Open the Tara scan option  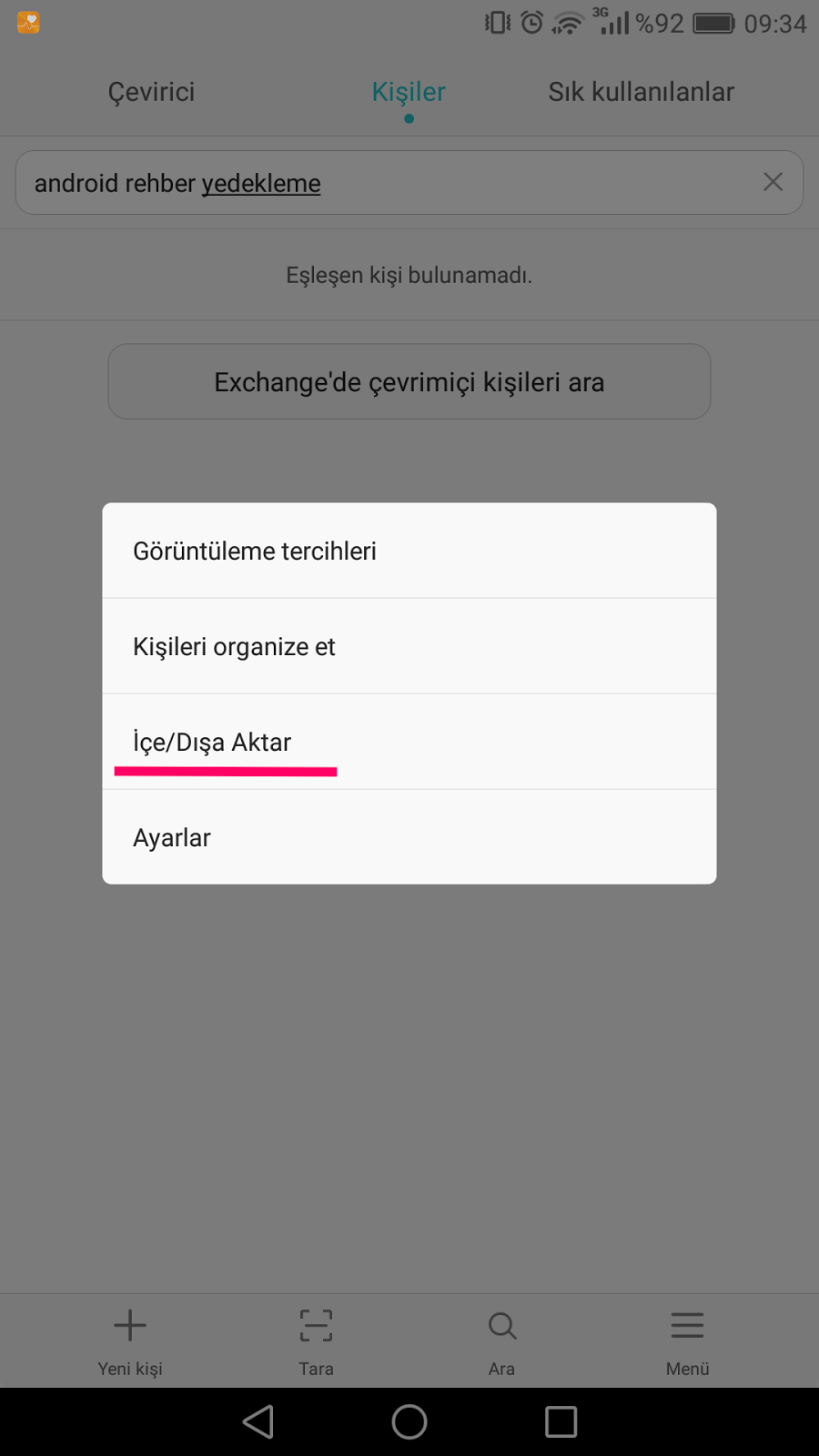316,1340
